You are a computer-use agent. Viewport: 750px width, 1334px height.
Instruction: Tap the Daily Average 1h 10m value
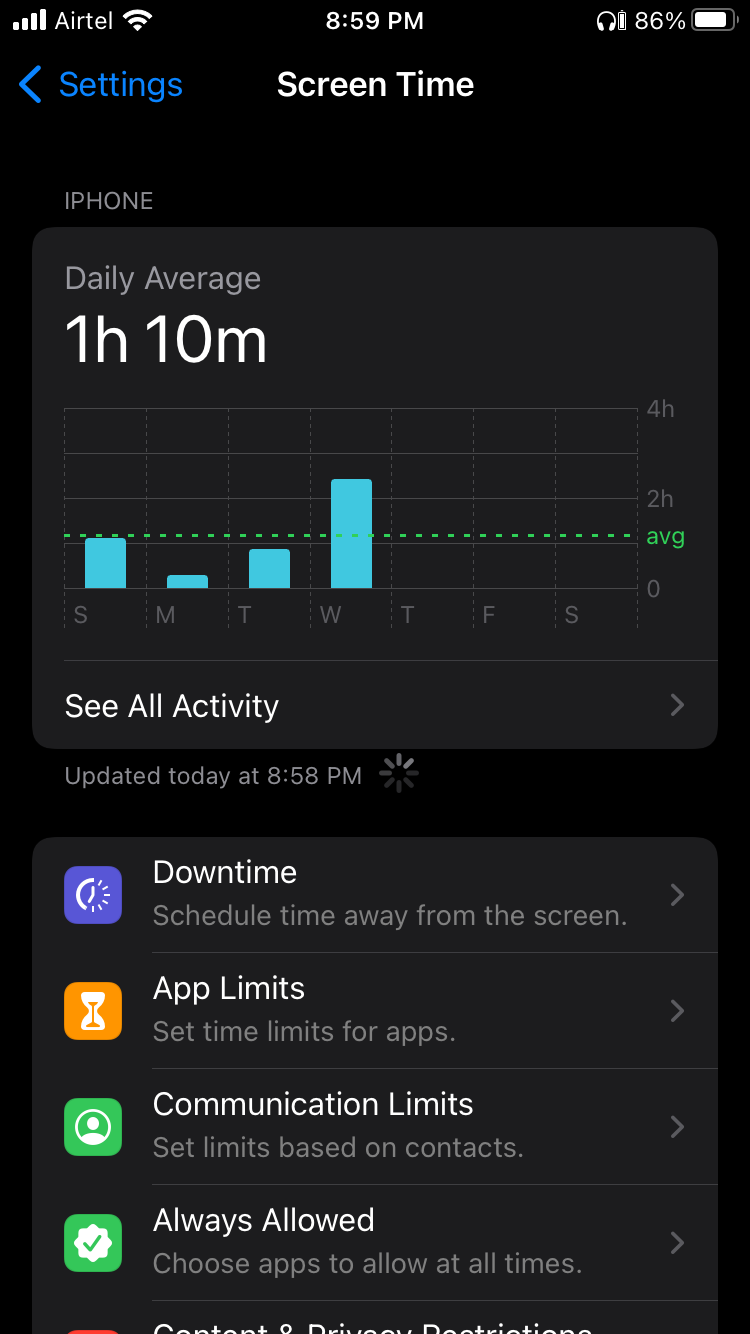[x=166, y=340]
